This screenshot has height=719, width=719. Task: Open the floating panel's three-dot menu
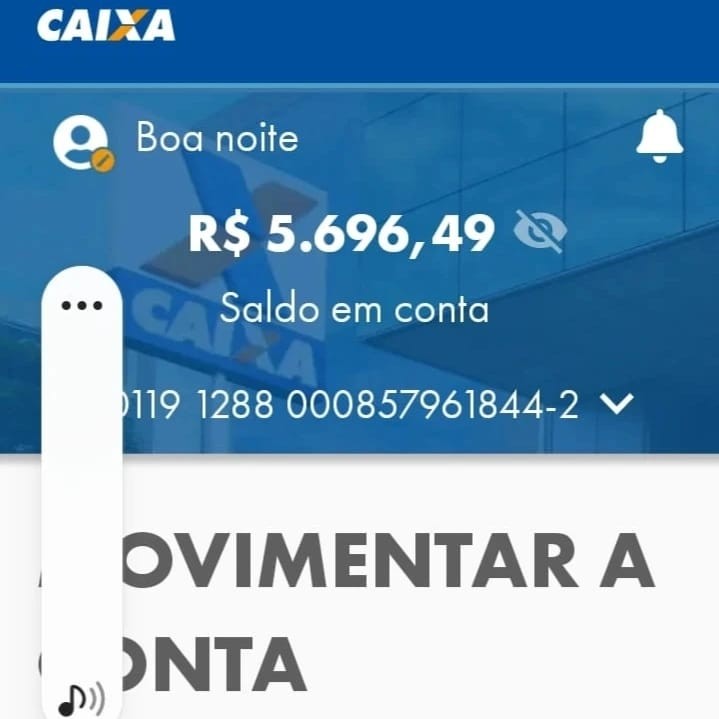(x=82, y=304)
